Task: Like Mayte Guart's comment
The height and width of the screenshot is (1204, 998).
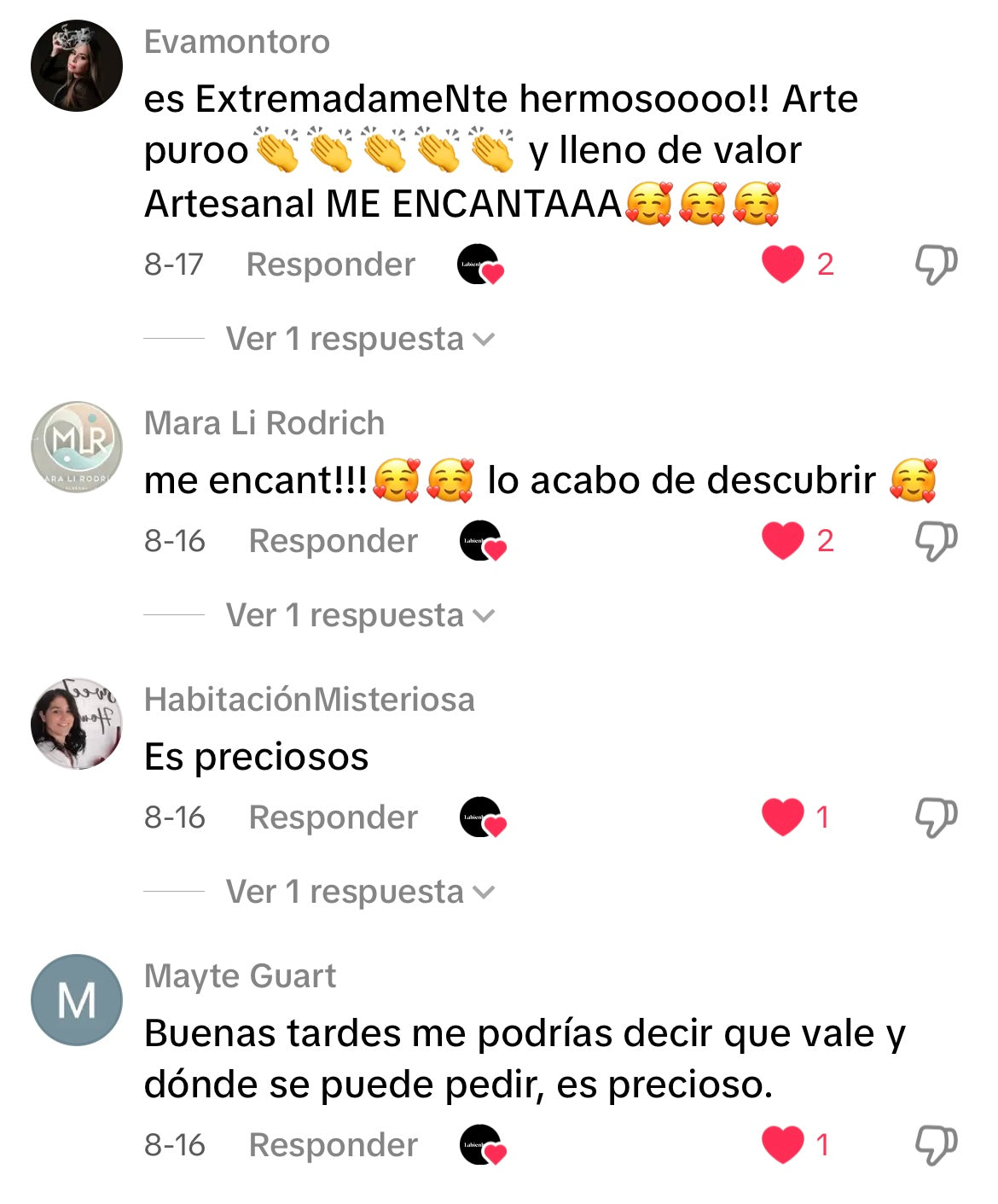Action: pos(782,1145)
